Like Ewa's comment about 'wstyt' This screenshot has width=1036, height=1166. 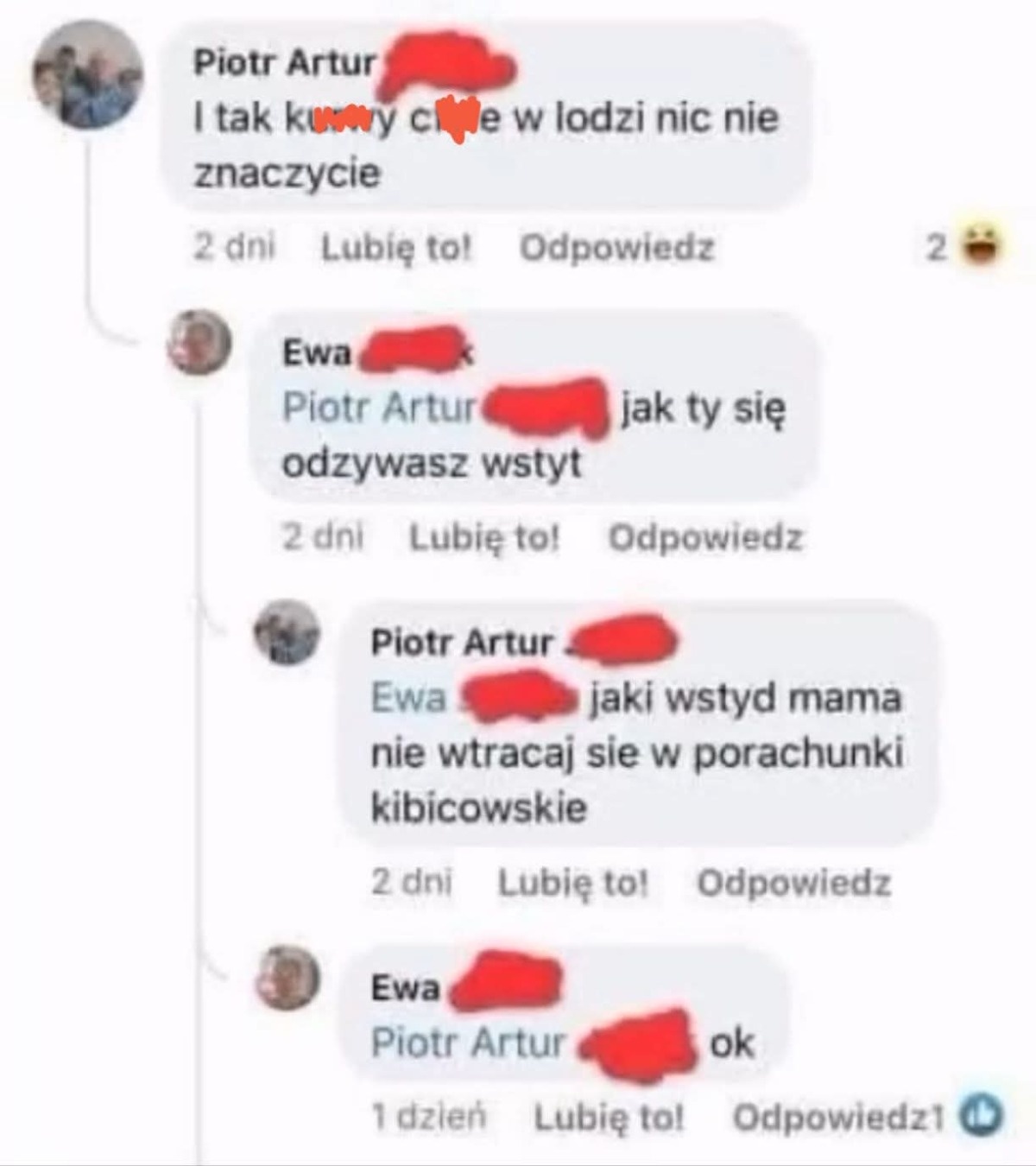[x=484, y=537]
